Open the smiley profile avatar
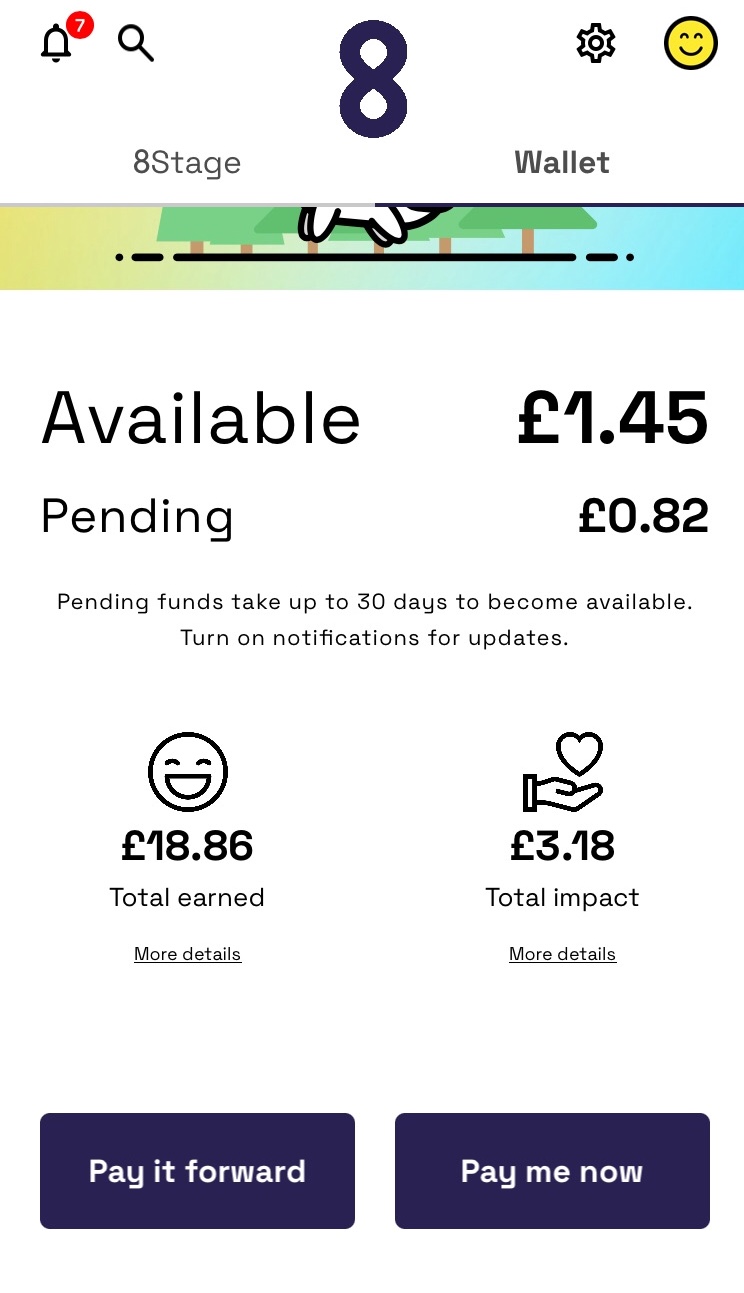Screen dimensions: 744x1293 point(691,44)
